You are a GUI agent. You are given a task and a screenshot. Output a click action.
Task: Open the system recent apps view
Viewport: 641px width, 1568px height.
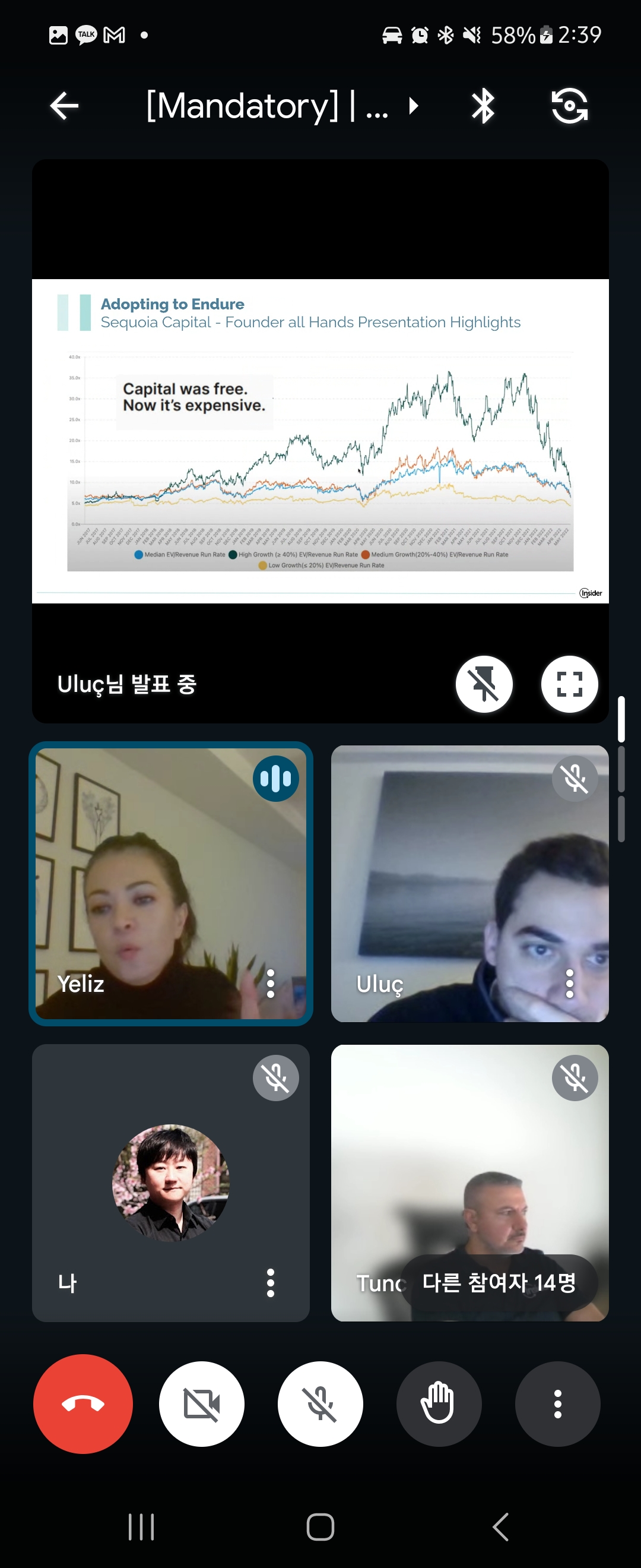tap(141, 1526)
